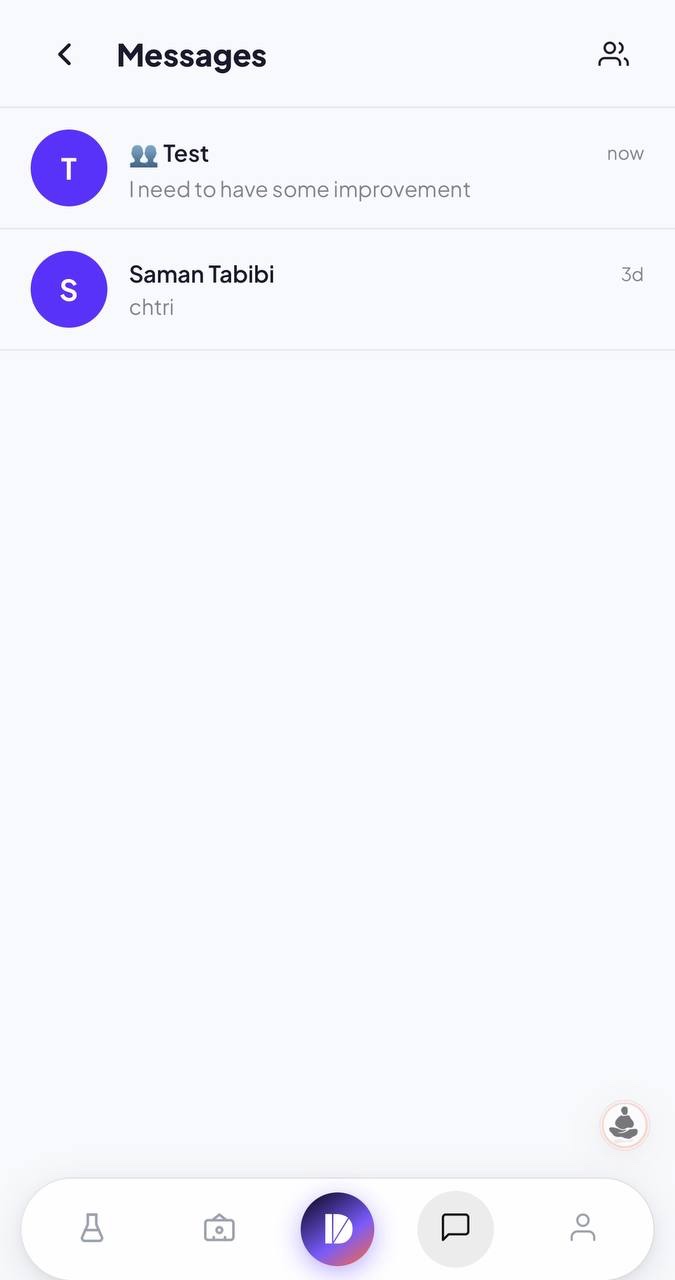Switch to the profile person tab
The width and height of the screenshot is (675, 1280).
click(x=583, y=1227)
